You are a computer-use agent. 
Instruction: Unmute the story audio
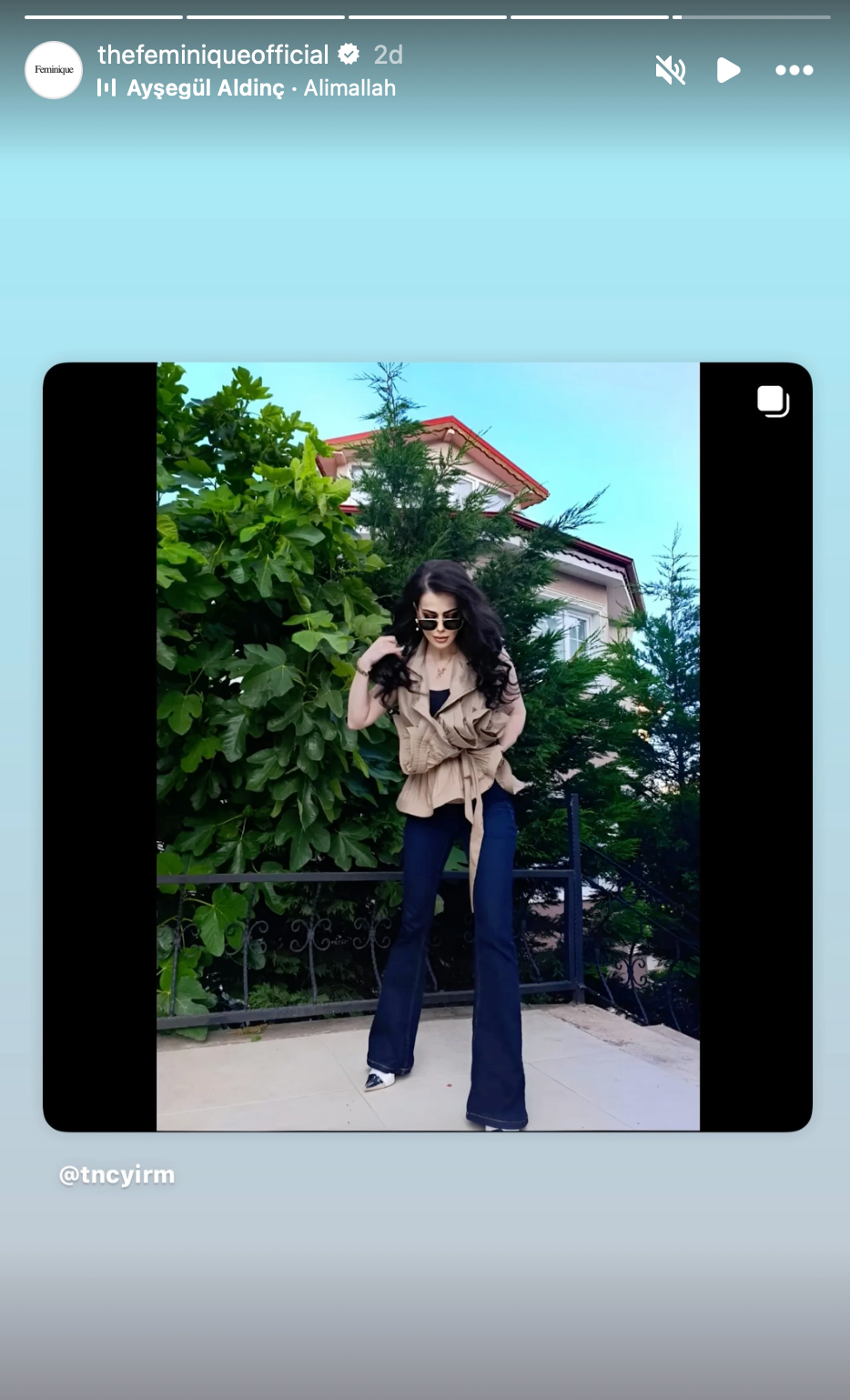(x=670, y=70)
